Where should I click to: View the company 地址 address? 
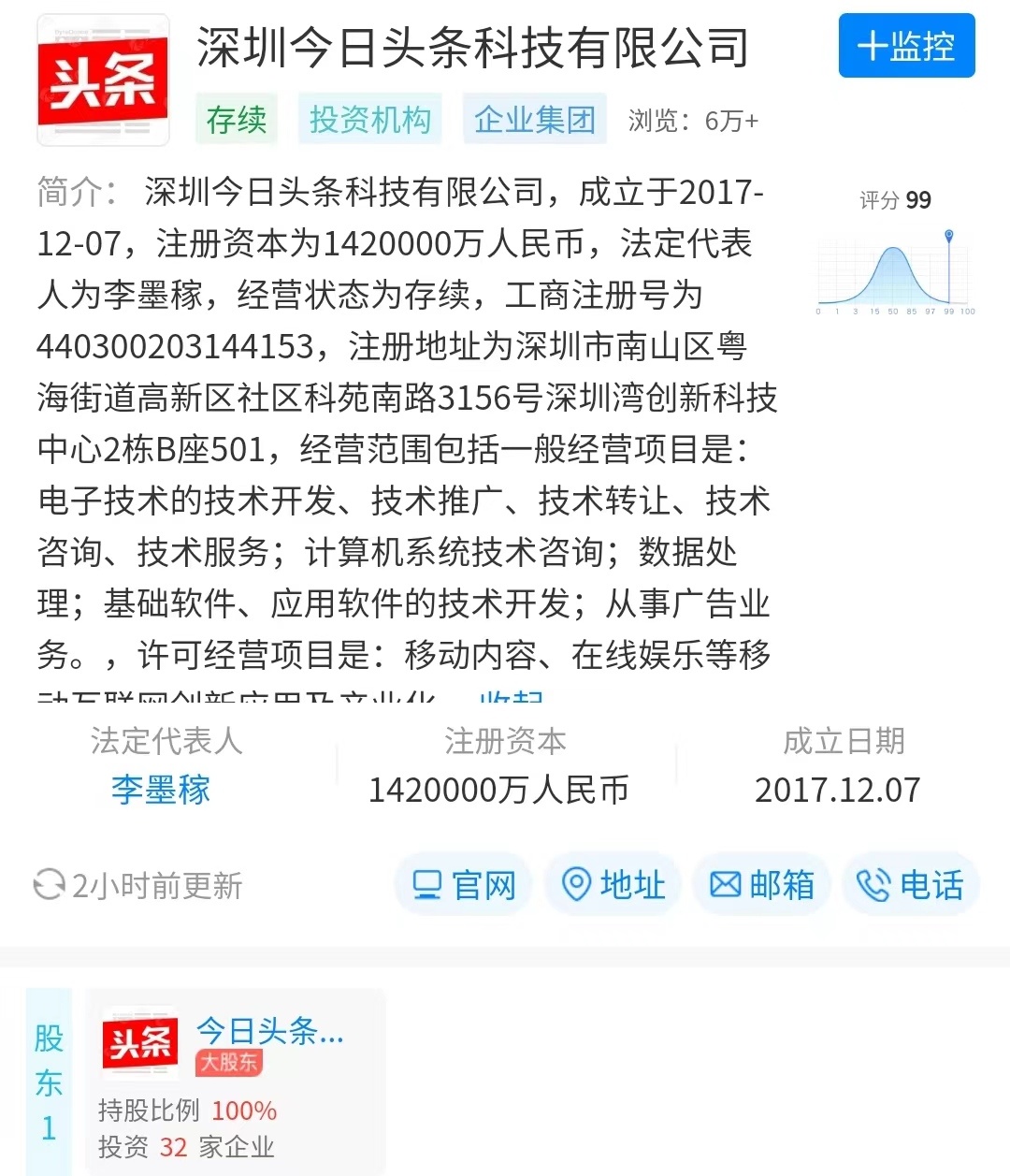point(613,884)
